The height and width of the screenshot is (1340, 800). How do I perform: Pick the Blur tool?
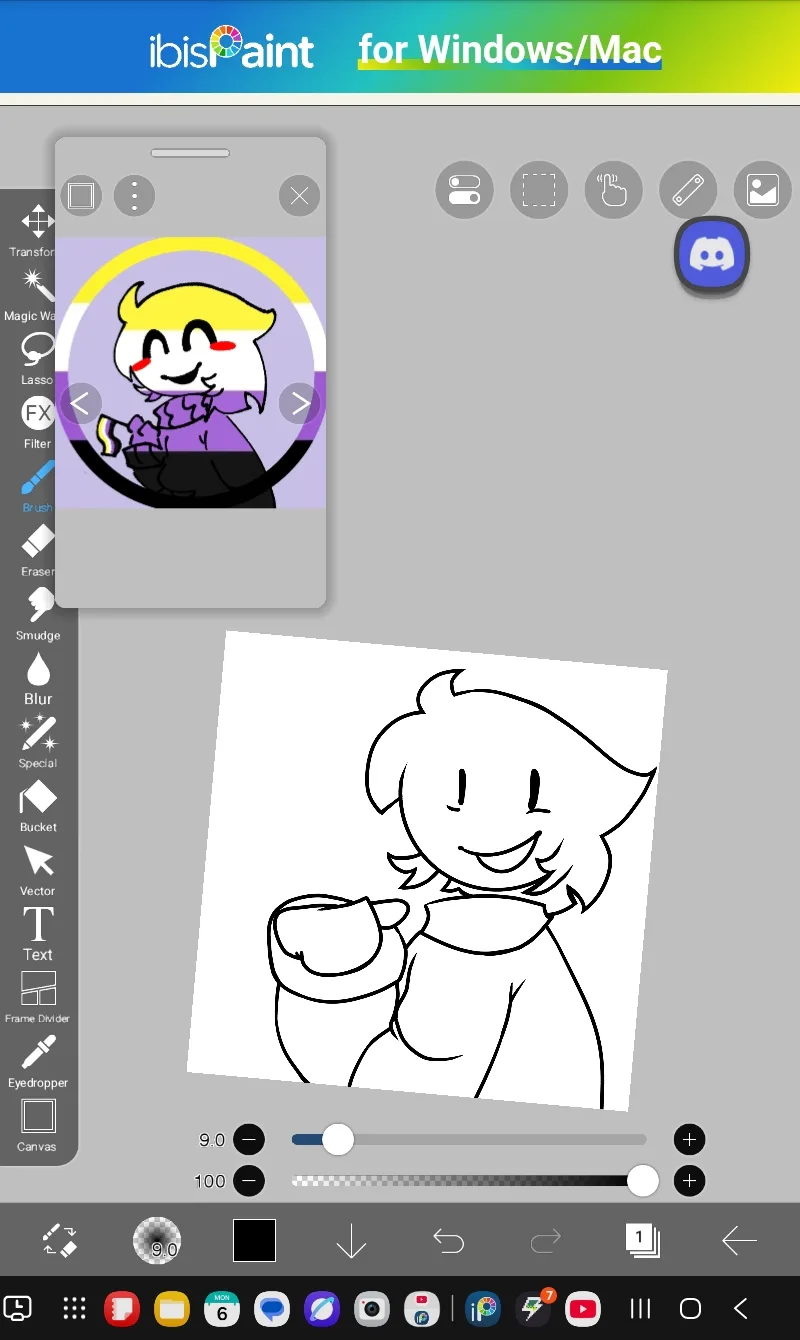tap(38, 675)
